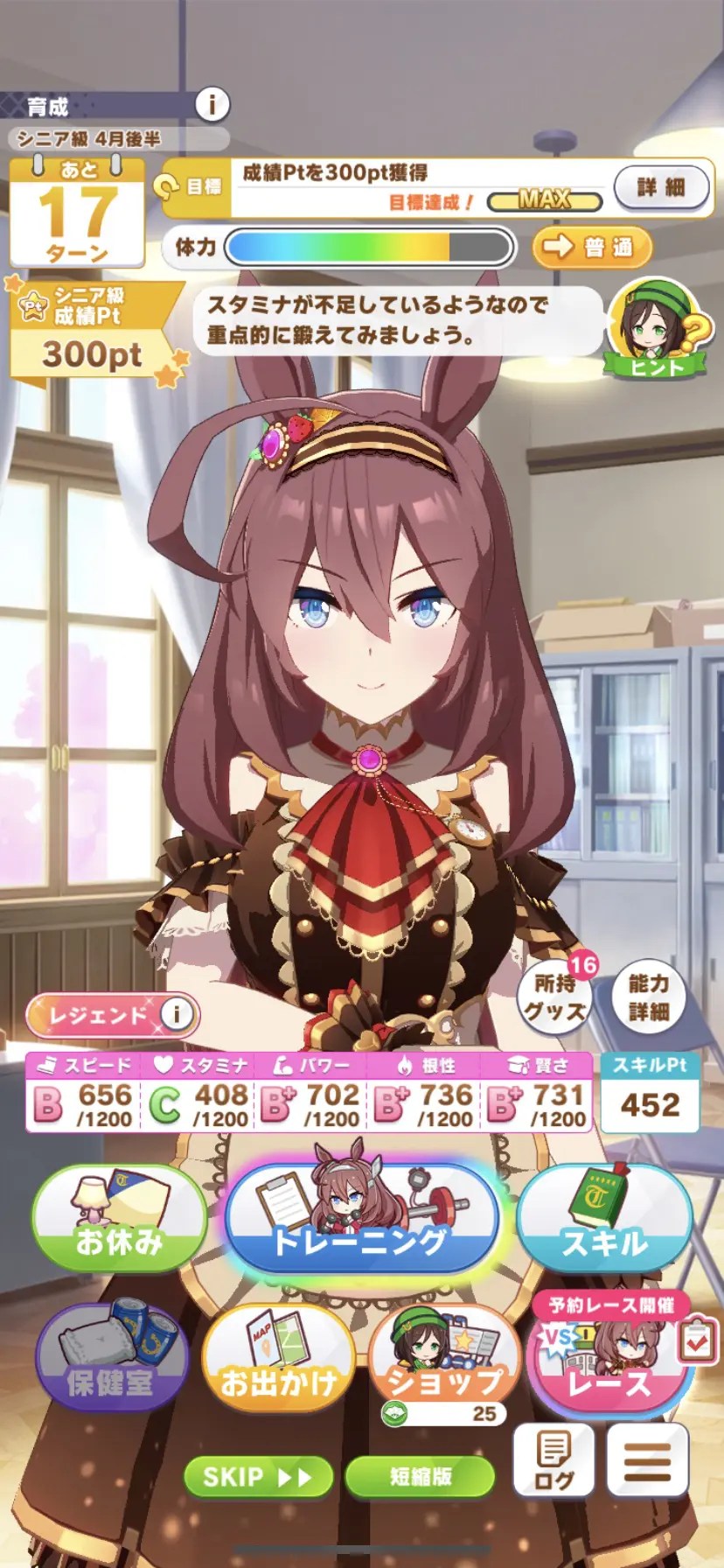This screenshot has height=1568, width=724.
Task: Toggle the 短縮版 shortened mode
Action: click(420, 1478)
